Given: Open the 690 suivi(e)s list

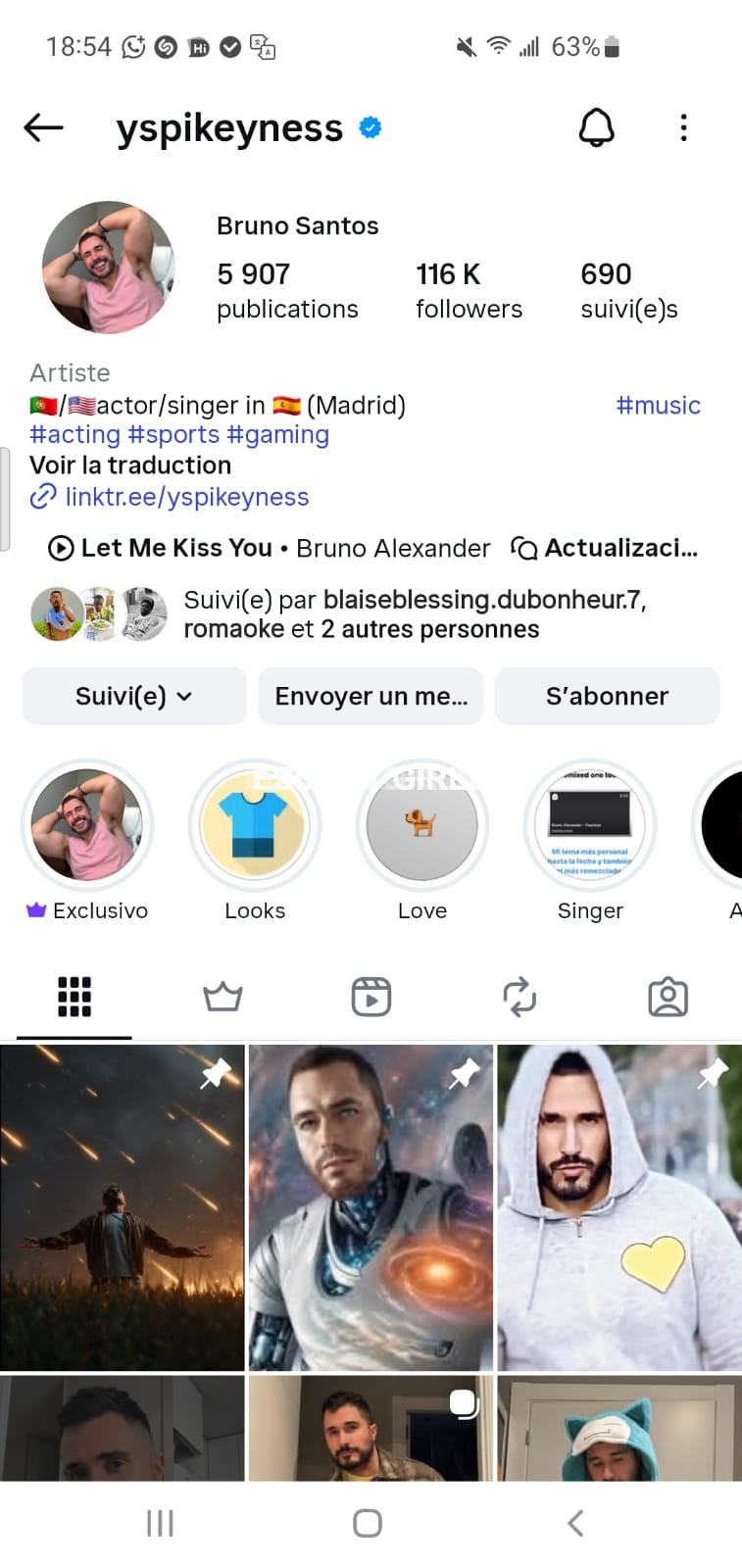Looking at the screenshot, I should 628,290.
